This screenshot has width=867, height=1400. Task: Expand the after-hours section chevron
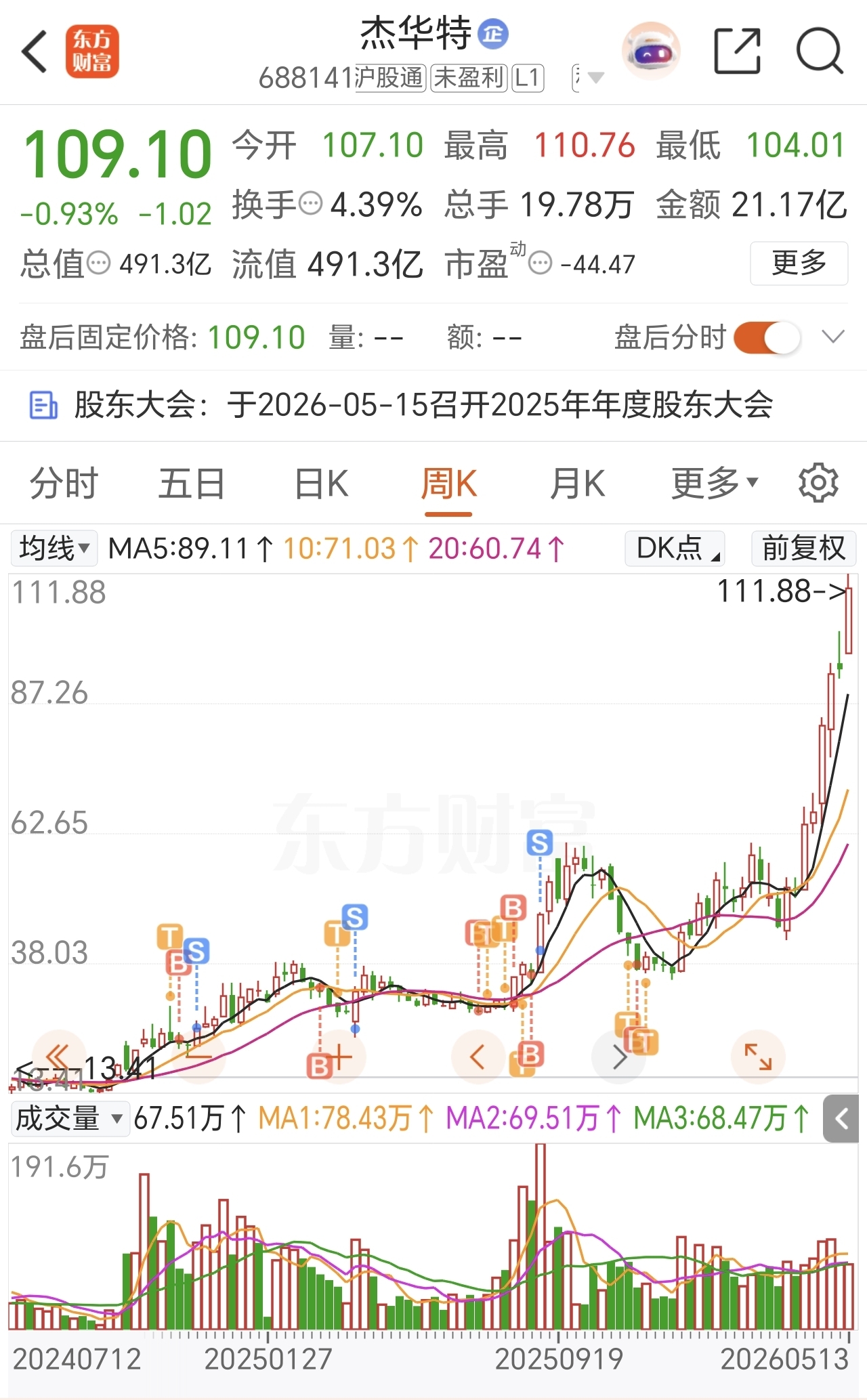coord(832,337)
